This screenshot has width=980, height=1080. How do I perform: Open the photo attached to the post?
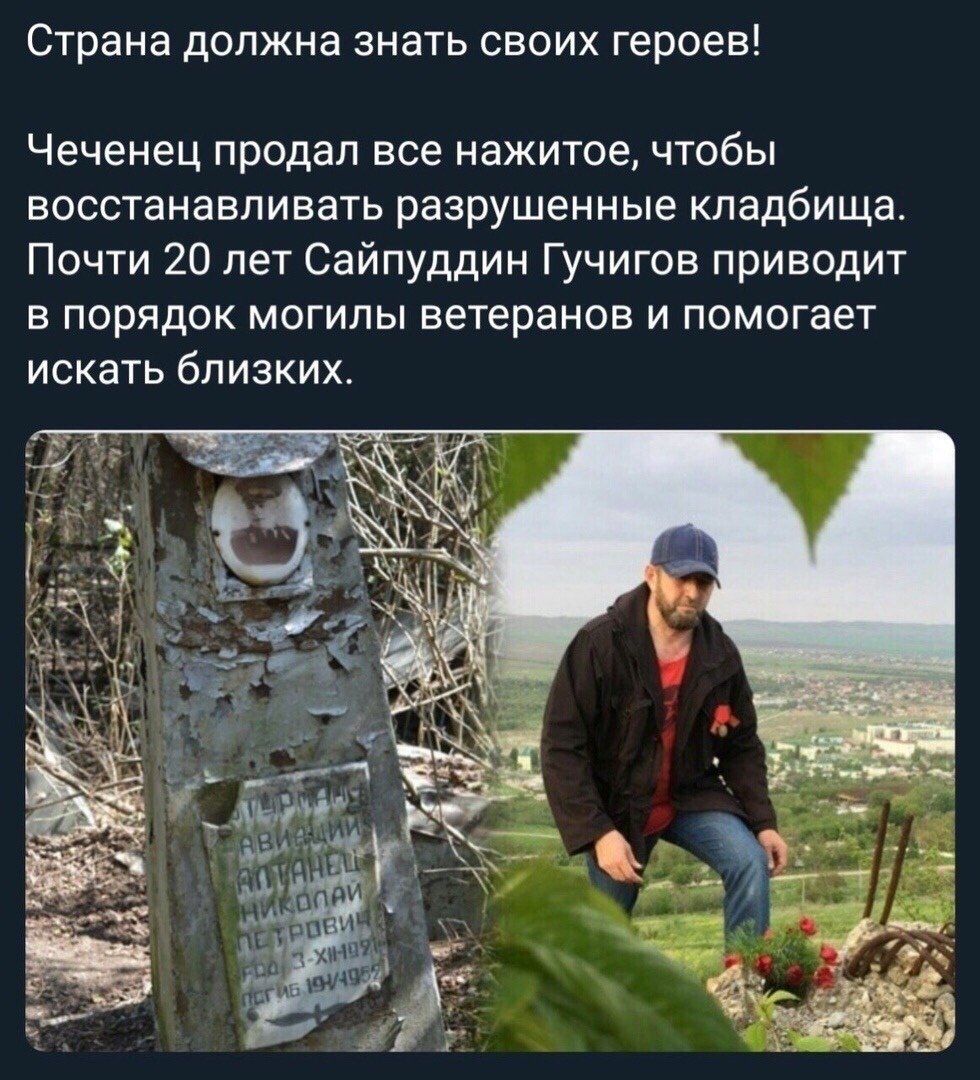click(x=490, y=740)
